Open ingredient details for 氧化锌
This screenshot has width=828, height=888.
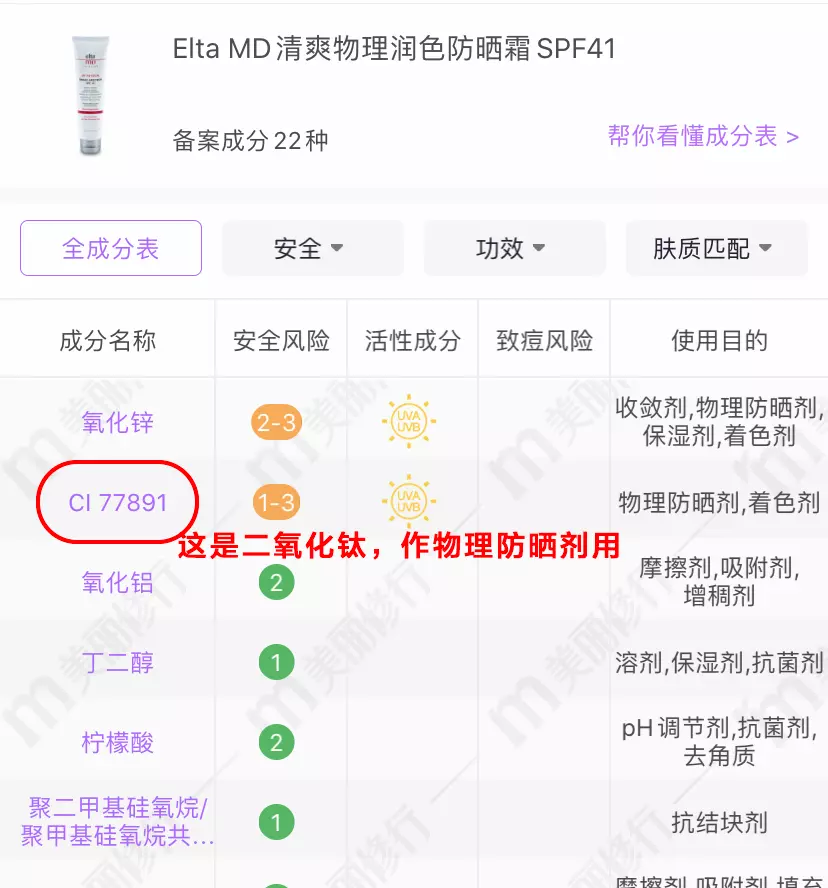[118, 422]
